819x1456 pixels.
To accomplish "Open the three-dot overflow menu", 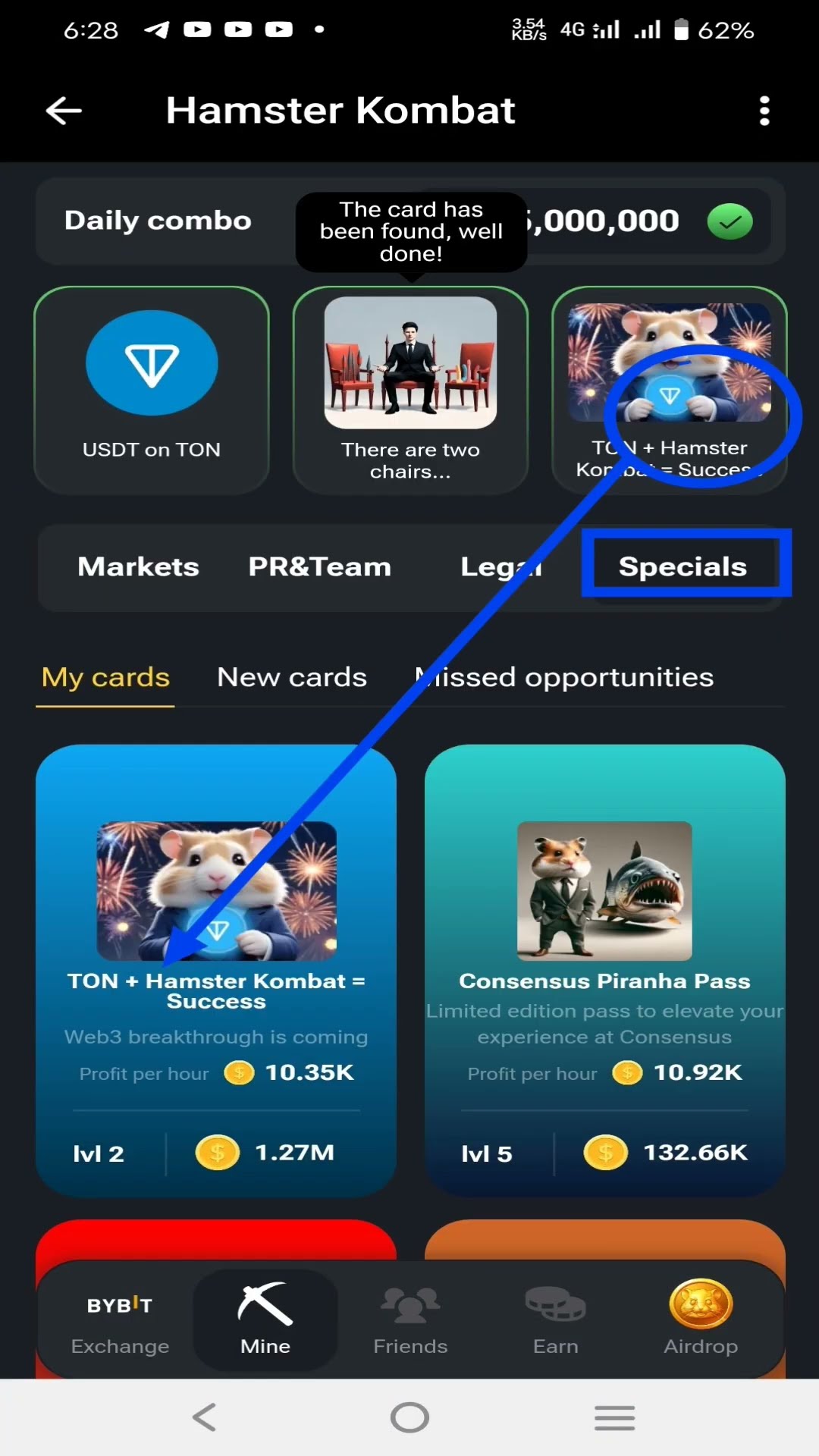I will click(764, 111).
